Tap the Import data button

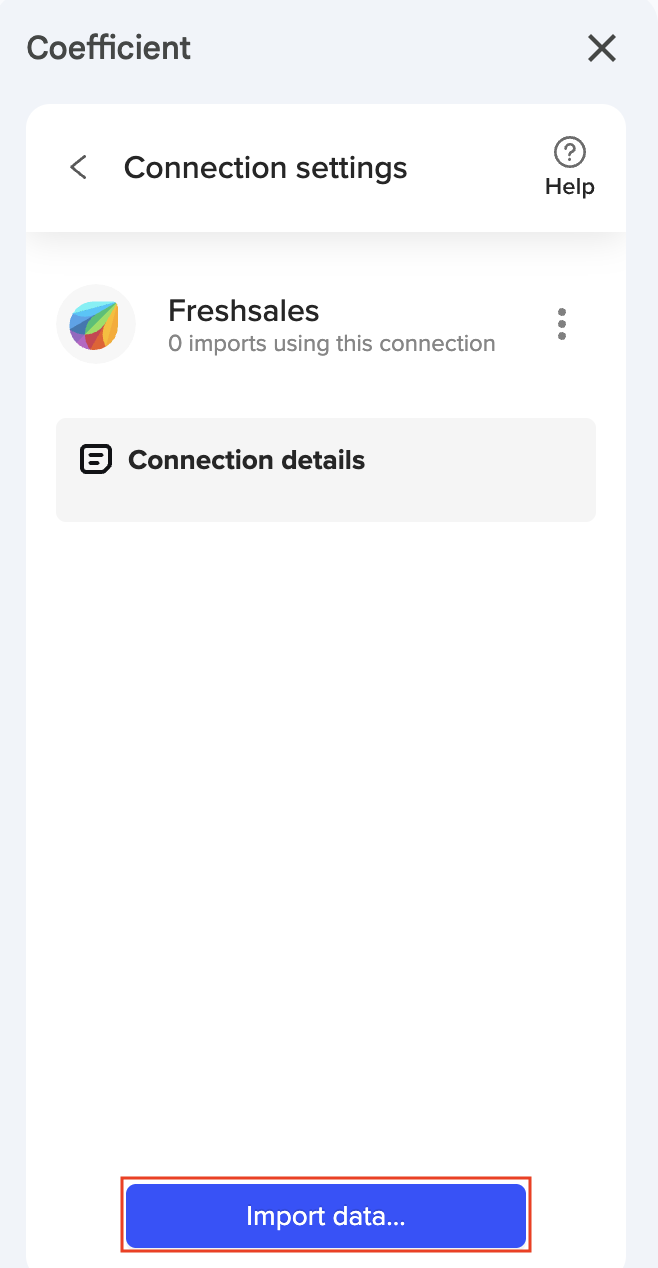pyautogui.click(x=326, y=1216)
